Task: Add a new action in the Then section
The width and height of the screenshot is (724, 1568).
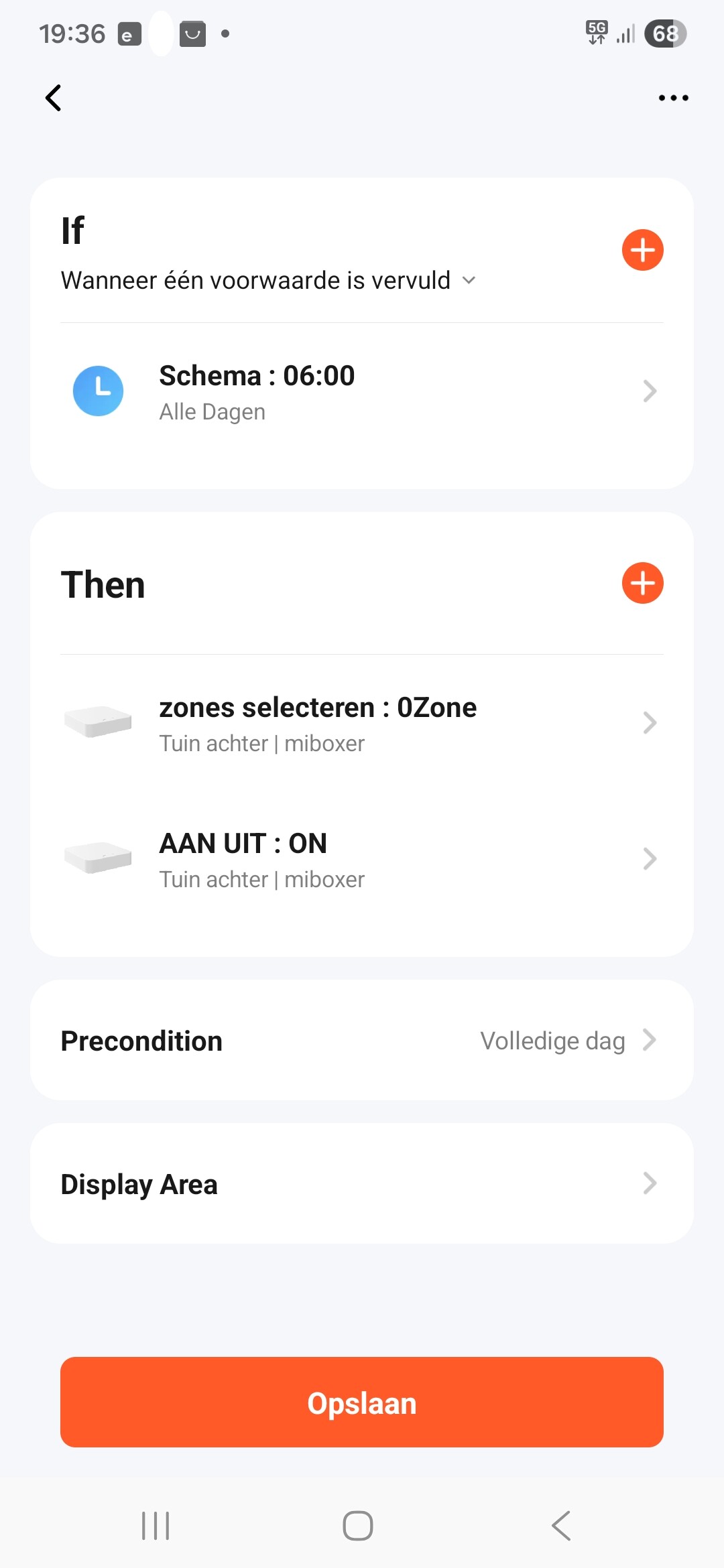Action: [642, 583]
